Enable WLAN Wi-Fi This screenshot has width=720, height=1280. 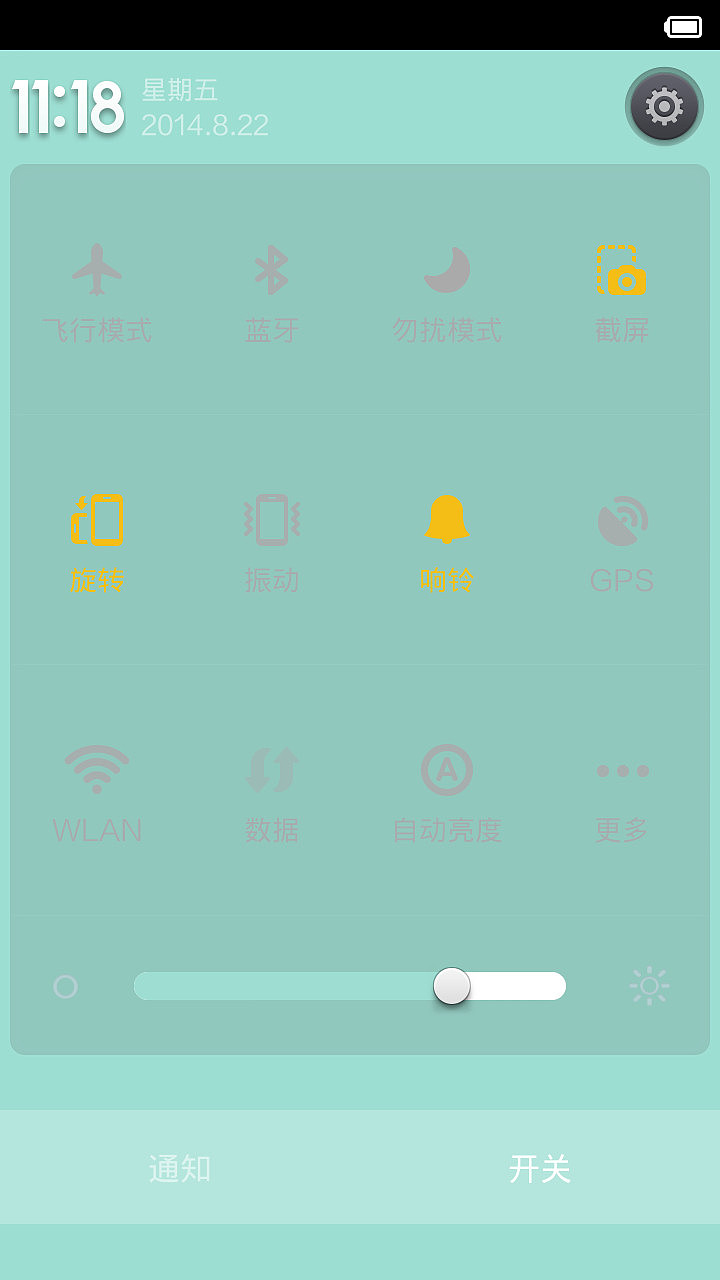(x=97, y=790)
